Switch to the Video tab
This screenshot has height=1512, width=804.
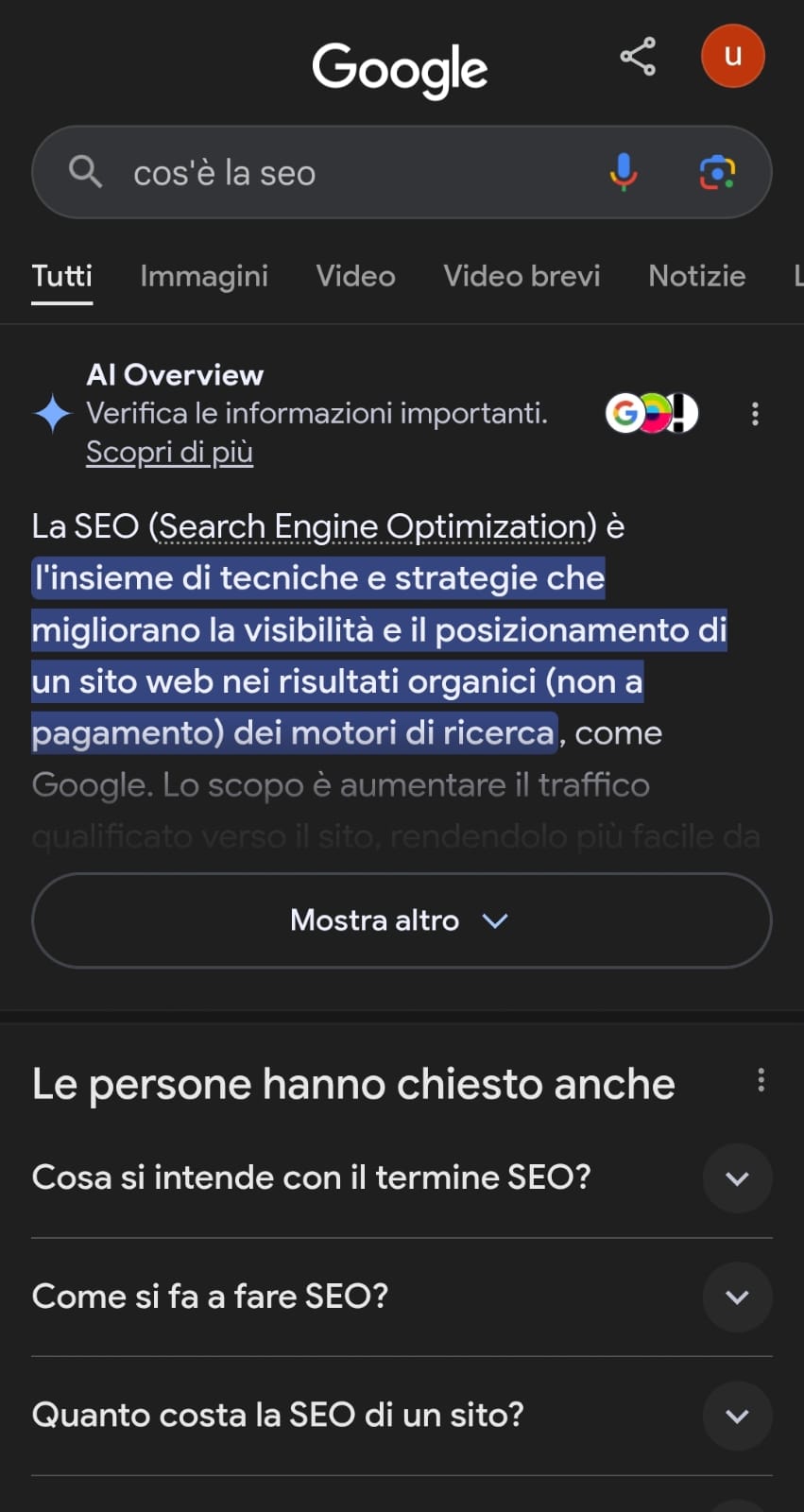pos(355,276)
